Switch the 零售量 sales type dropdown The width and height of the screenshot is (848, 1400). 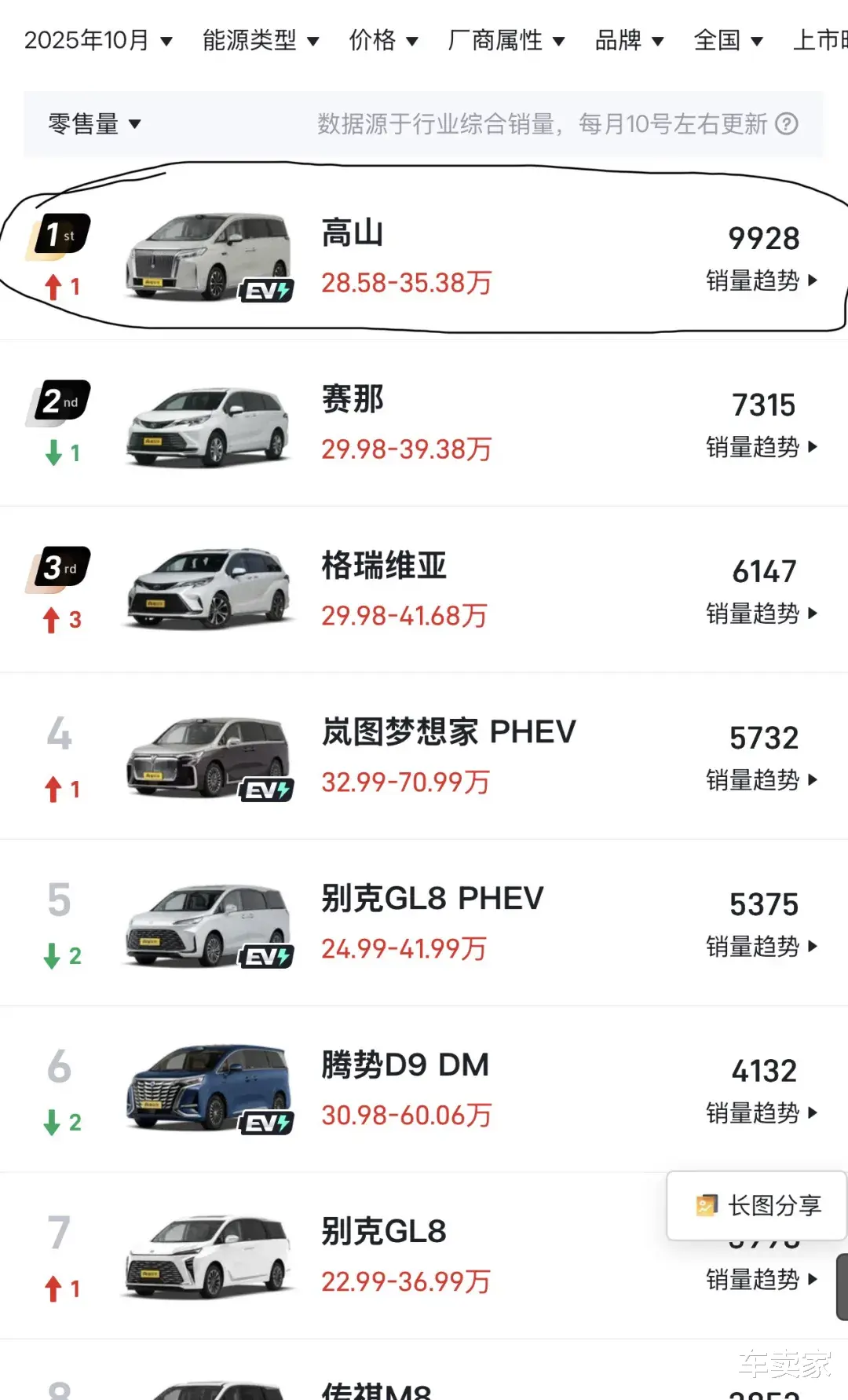tap(94, 124)
